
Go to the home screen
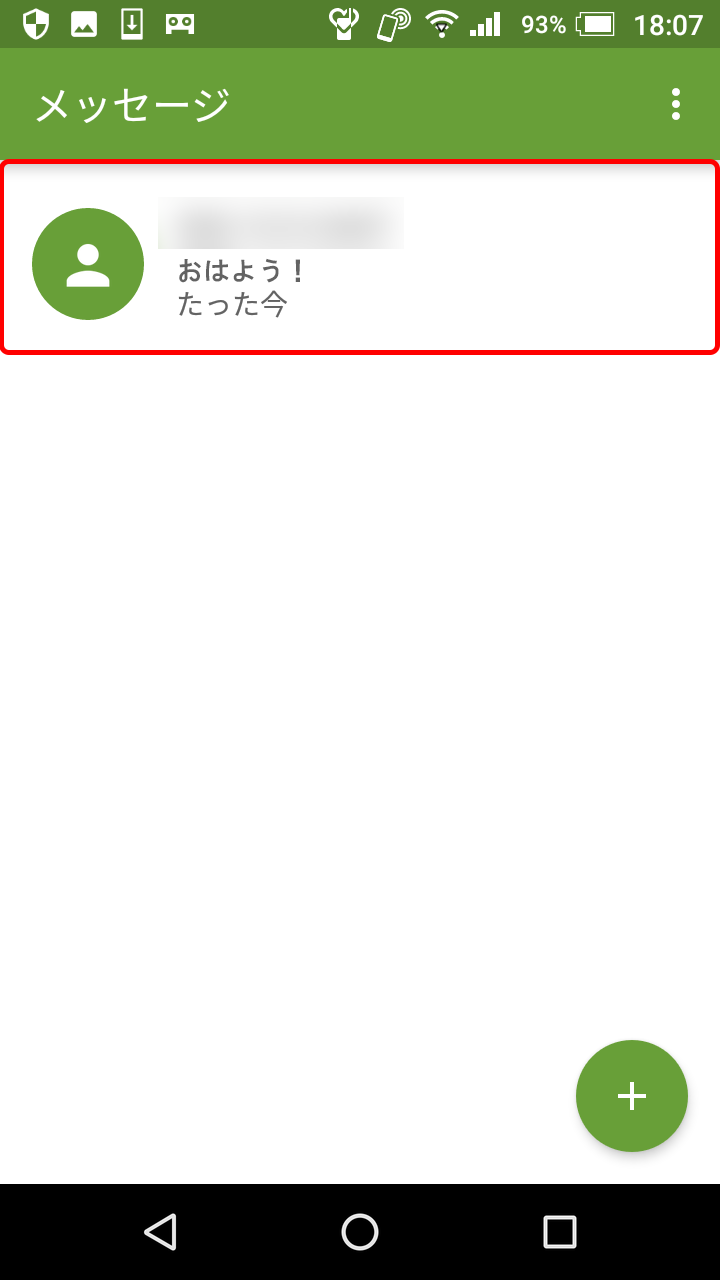(x=360, y=1232)
